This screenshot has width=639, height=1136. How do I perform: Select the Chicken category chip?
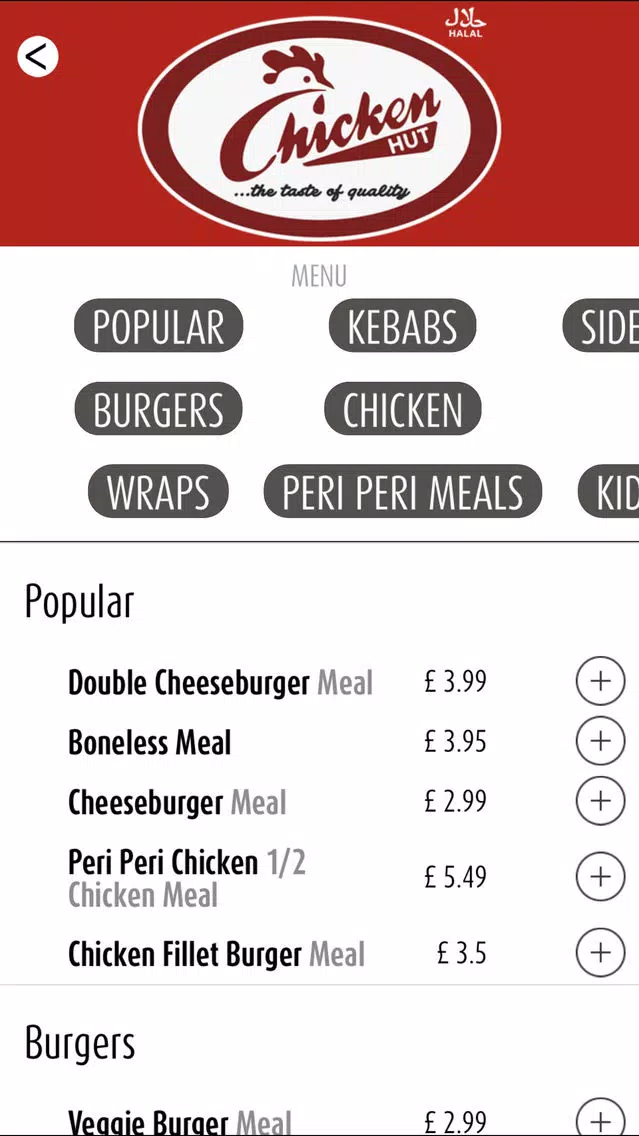tap(403, 409)
